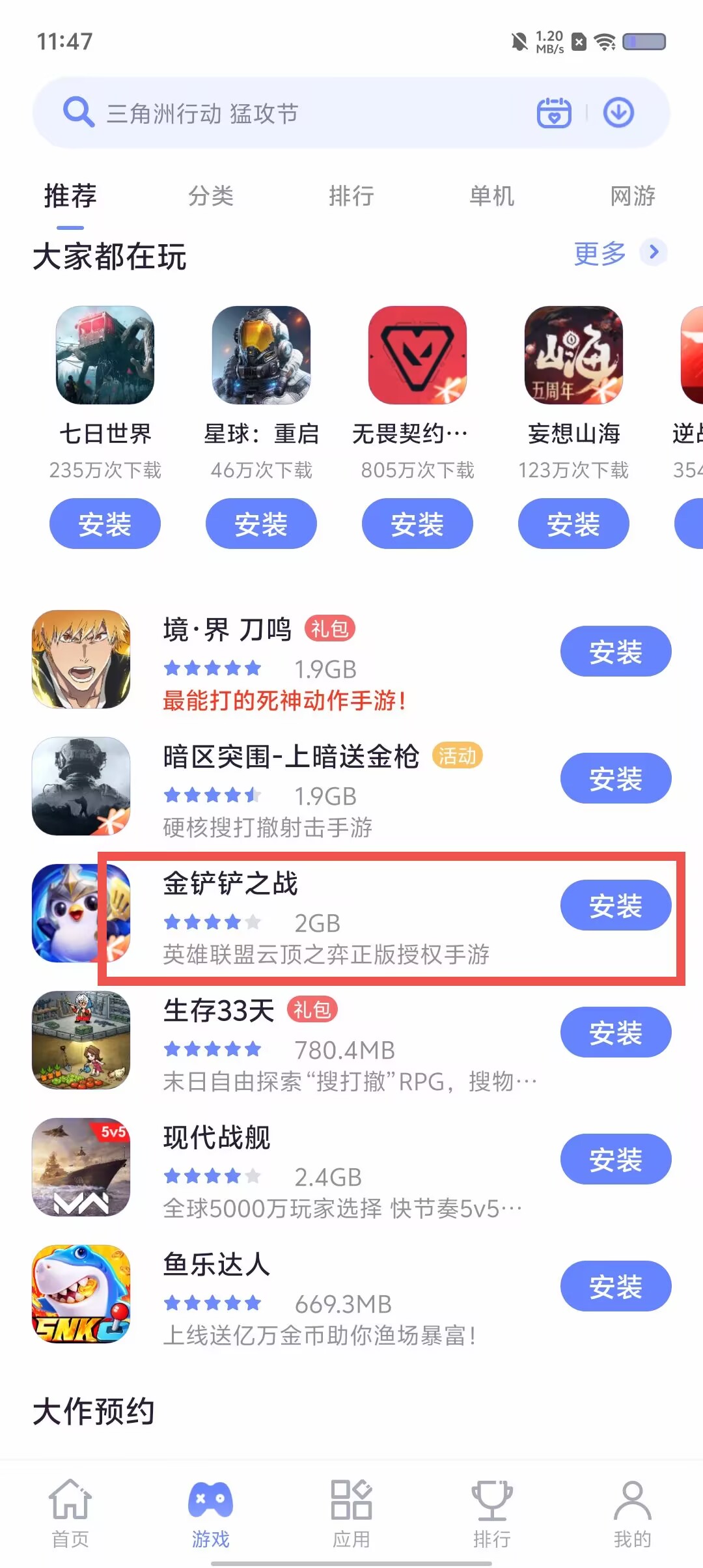Switch to the 排行 top tab
The width and height of the screenshot is (703, 1568).
351,196
